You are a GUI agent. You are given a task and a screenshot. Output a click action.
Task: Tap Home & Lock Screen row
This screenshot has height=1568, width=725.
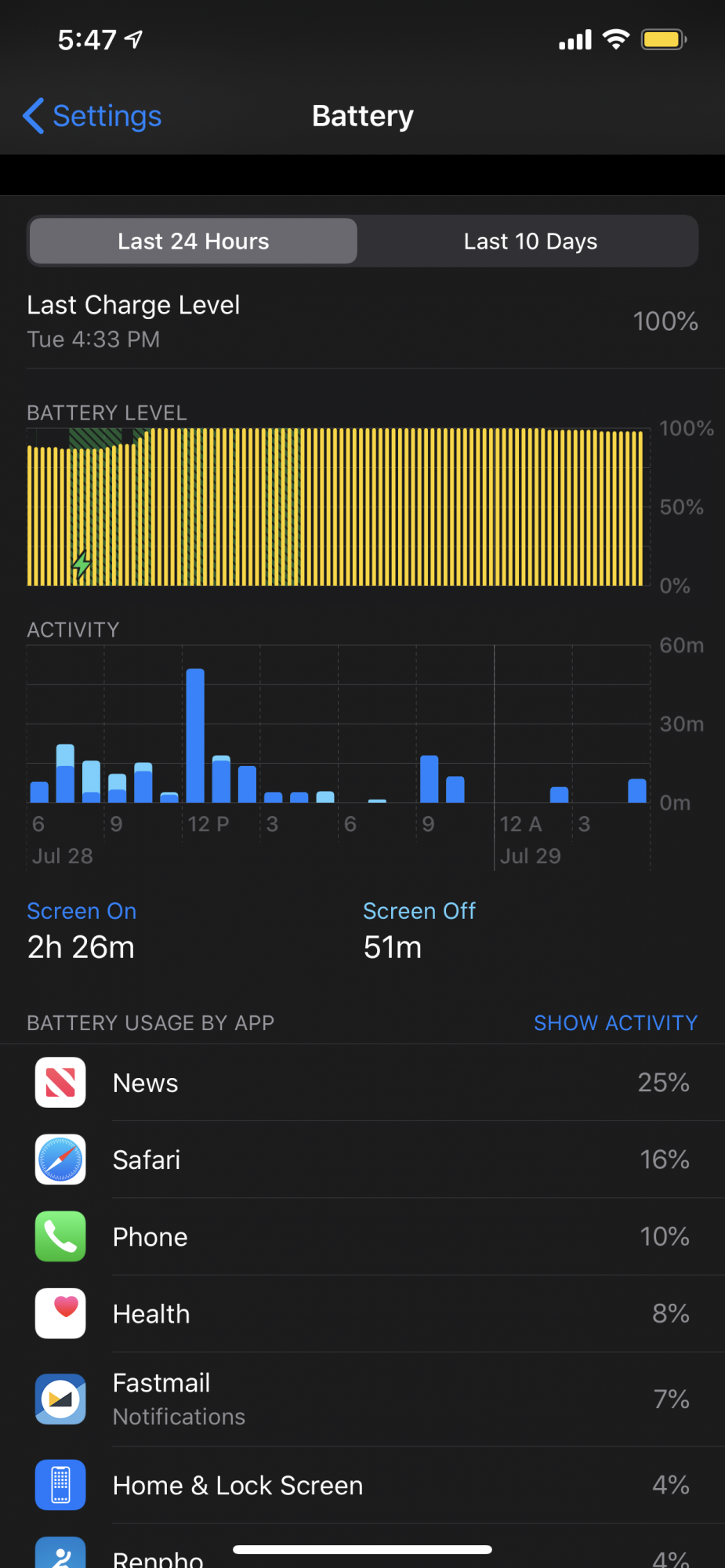click(x=362, y=1486)
